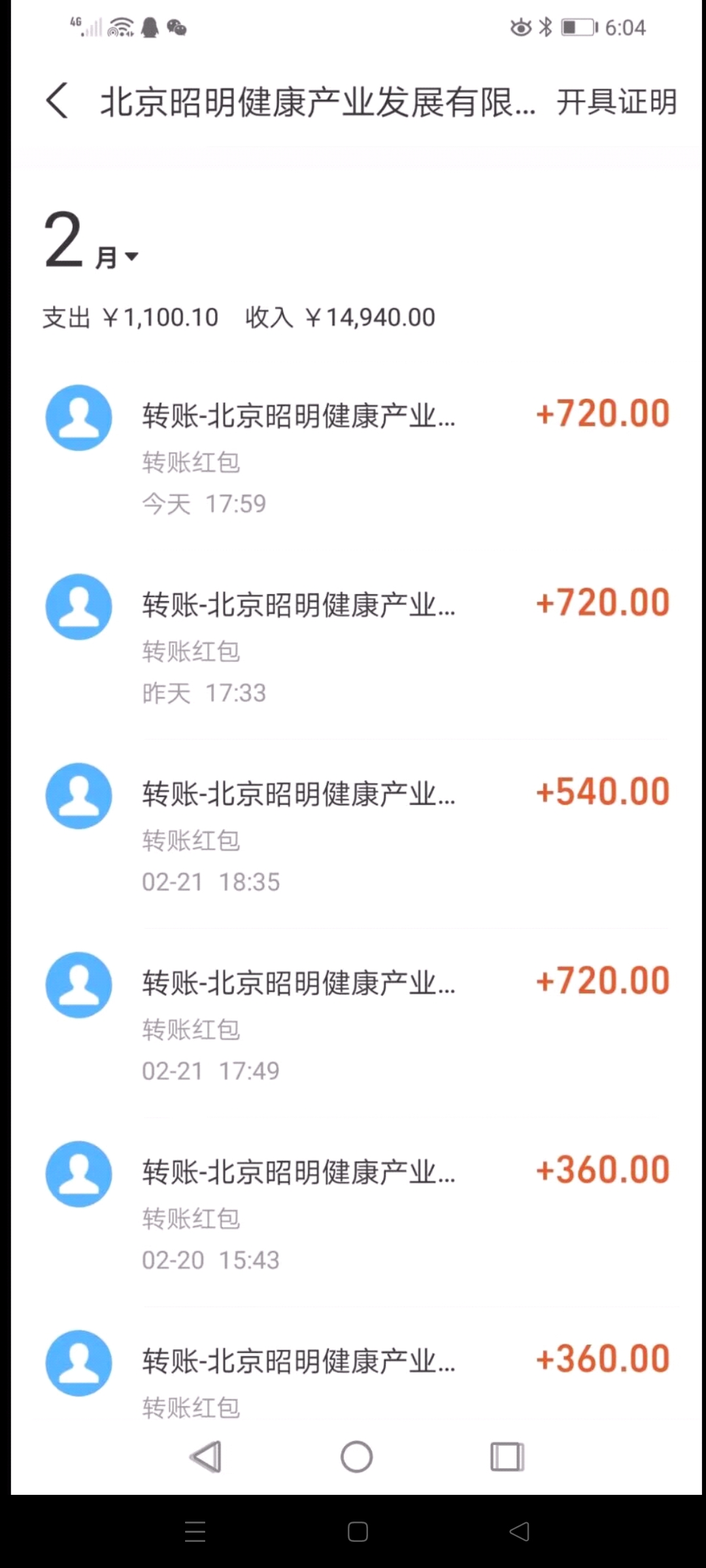The width and height of the screenshot is (706, 1568).
Task: Tap the bell notification icon
Action: coord(149,27)
